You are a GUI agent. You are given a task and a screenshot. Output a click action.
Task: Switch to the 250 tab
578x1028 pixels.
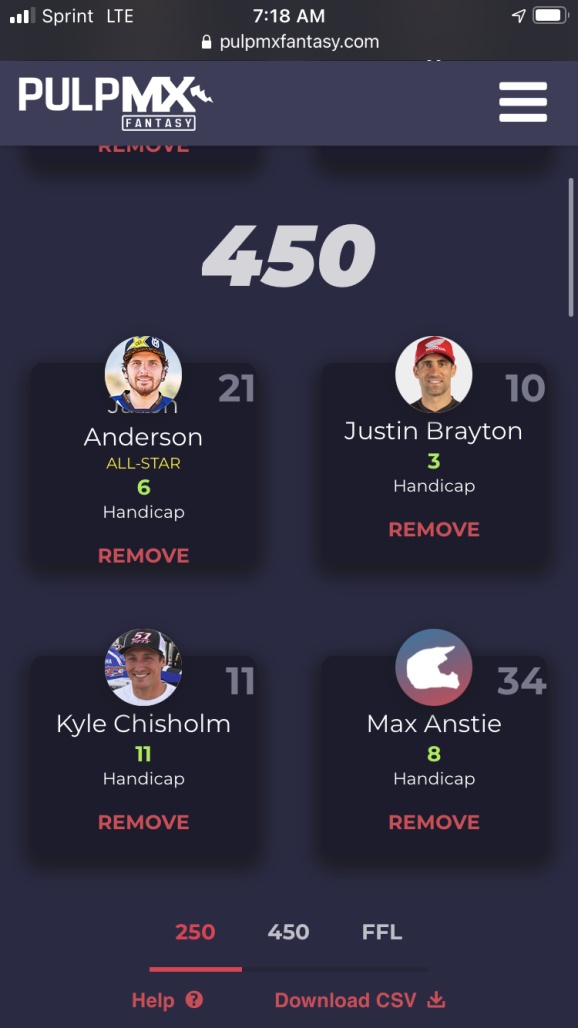click(195, 932)
